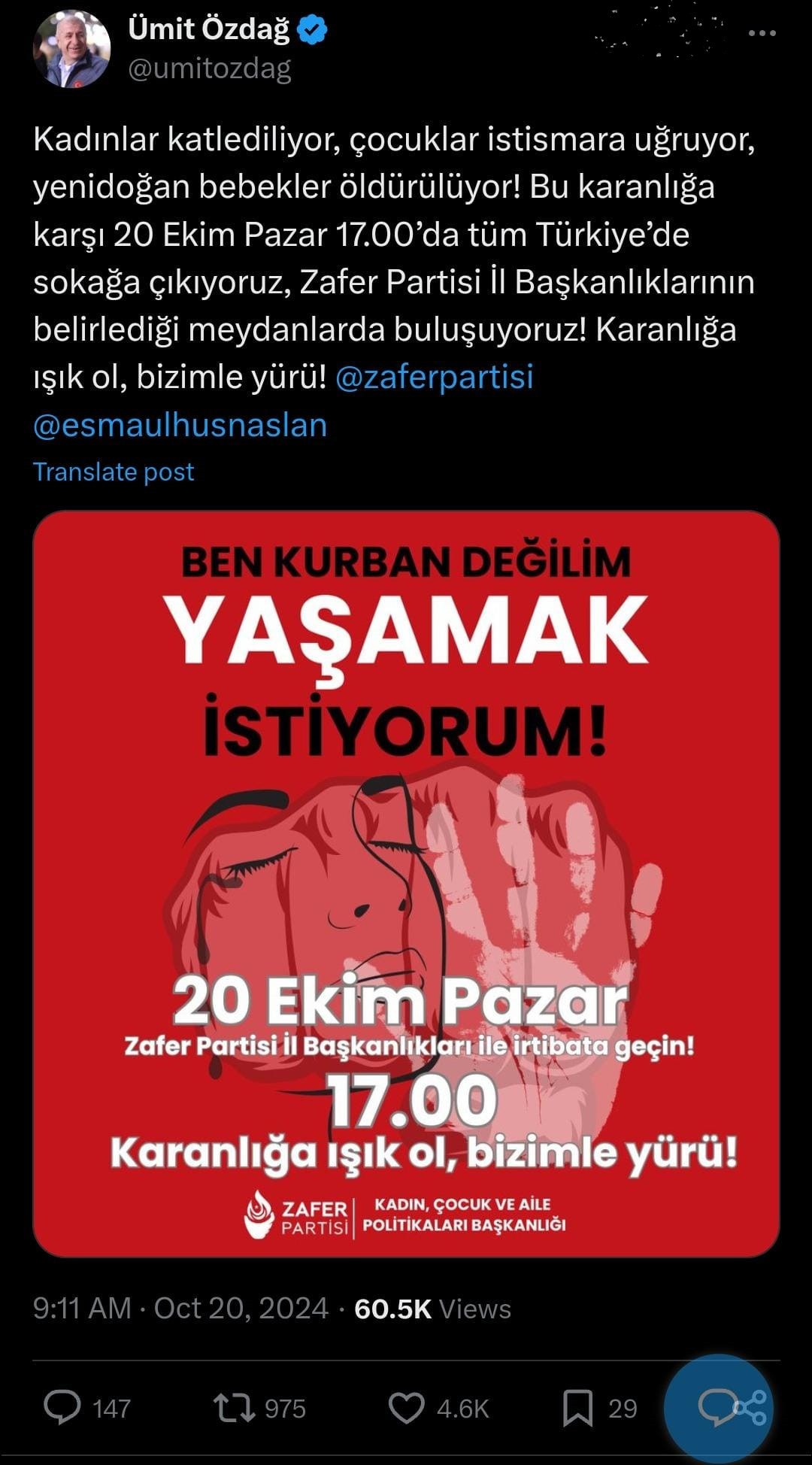
Task: Bookmark this post
Action: (x=577, y=1408)
